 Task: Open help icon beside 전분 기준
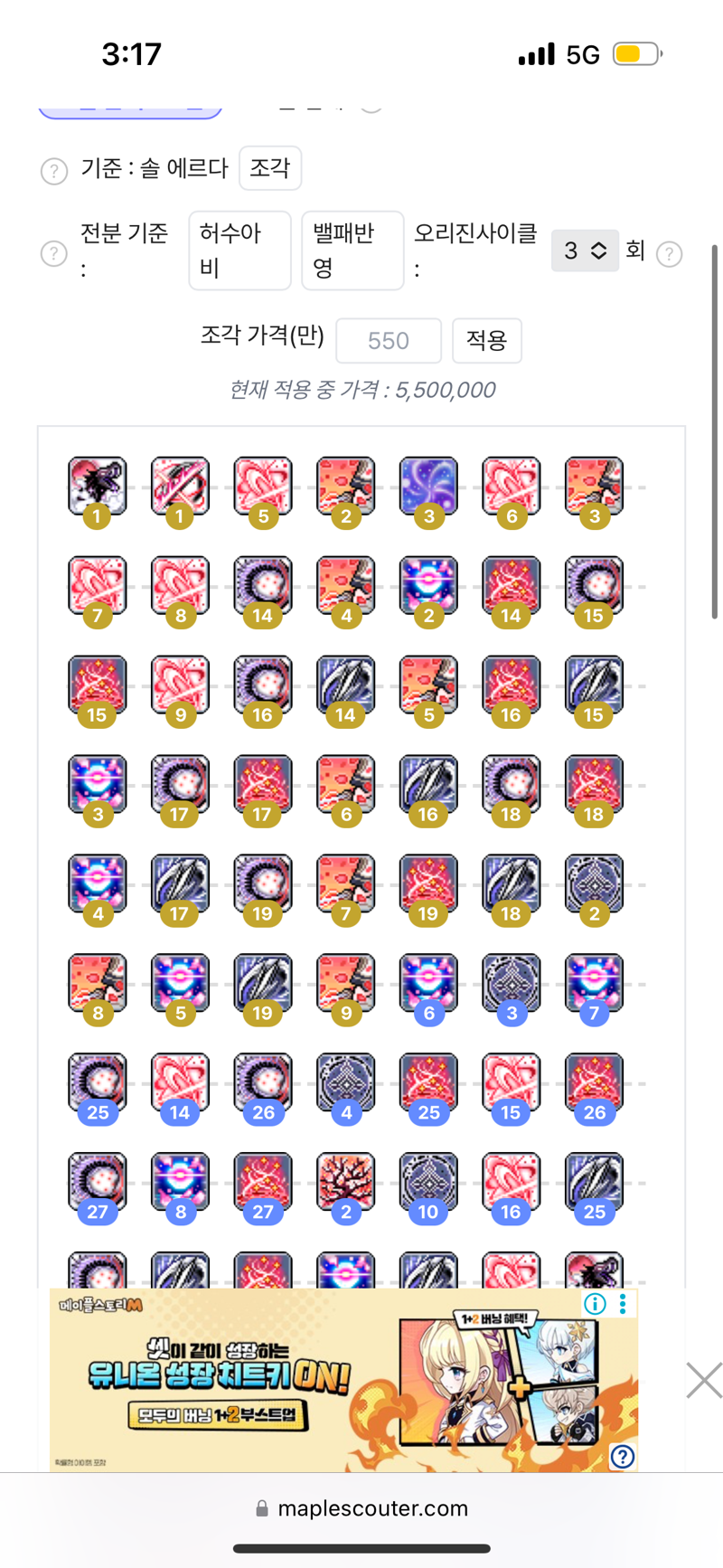pyautogui.click(x=54, y=253)
